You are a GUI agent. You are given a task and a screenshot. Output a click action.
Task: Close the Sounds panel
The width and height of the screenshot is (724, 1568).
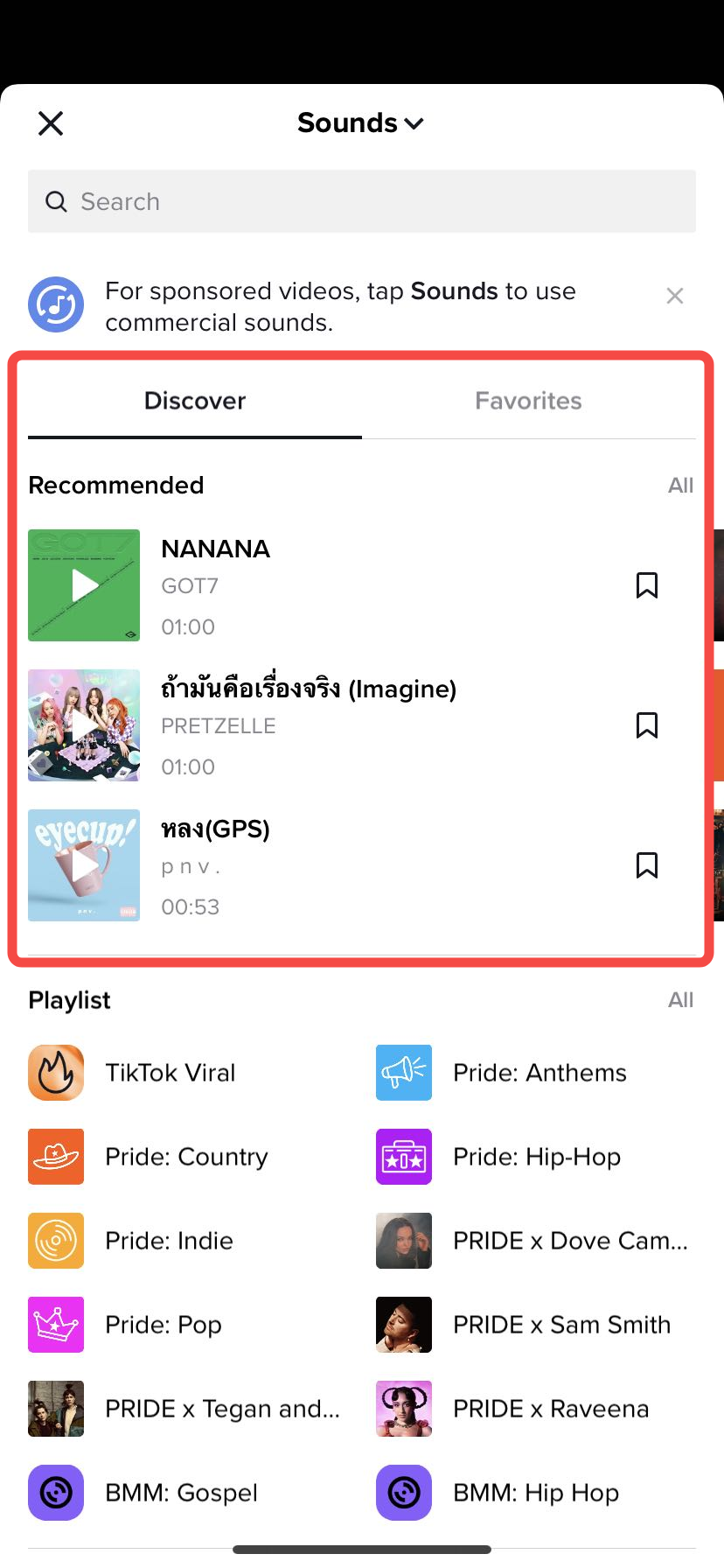51,123
